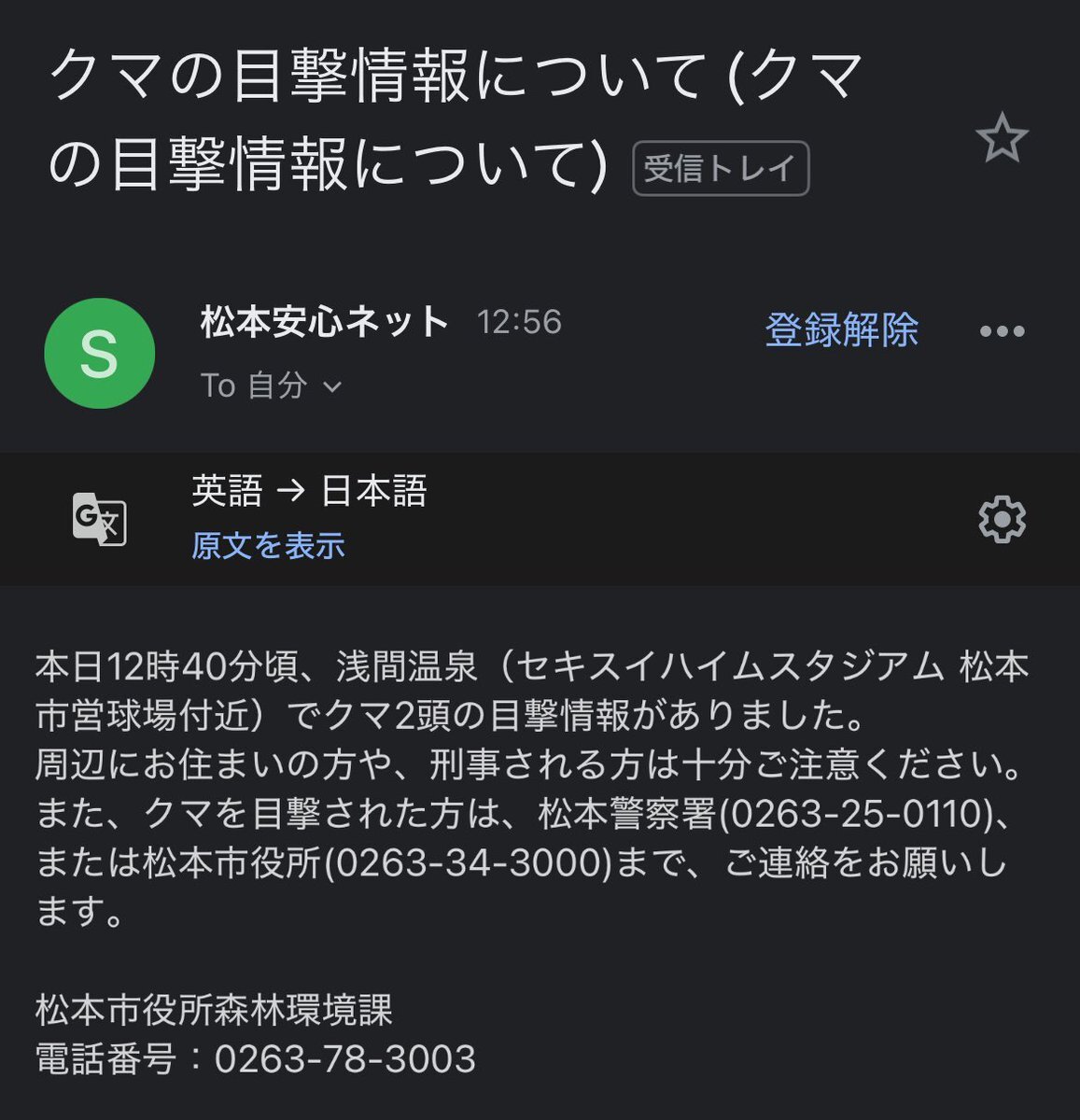The width and height of the screenshot is (1080, 1120).
Task: Open the sender avatar for 松本安心ネット
Action: [99, 353]
